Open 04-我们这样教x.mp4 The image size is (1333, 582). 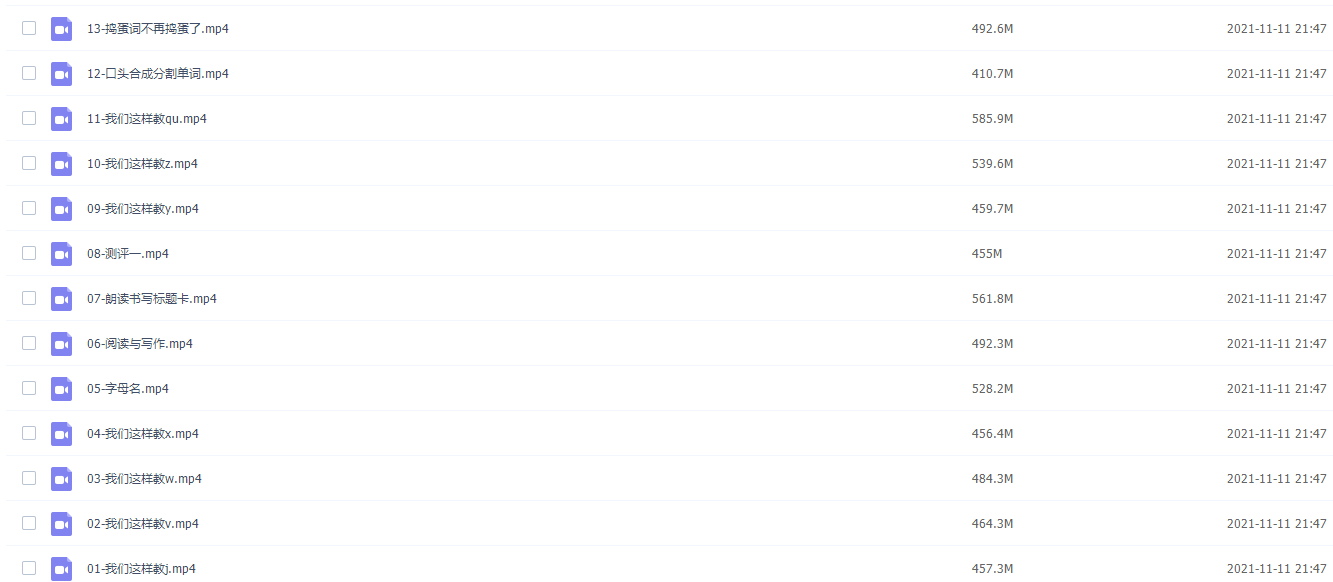coord(143,434)
